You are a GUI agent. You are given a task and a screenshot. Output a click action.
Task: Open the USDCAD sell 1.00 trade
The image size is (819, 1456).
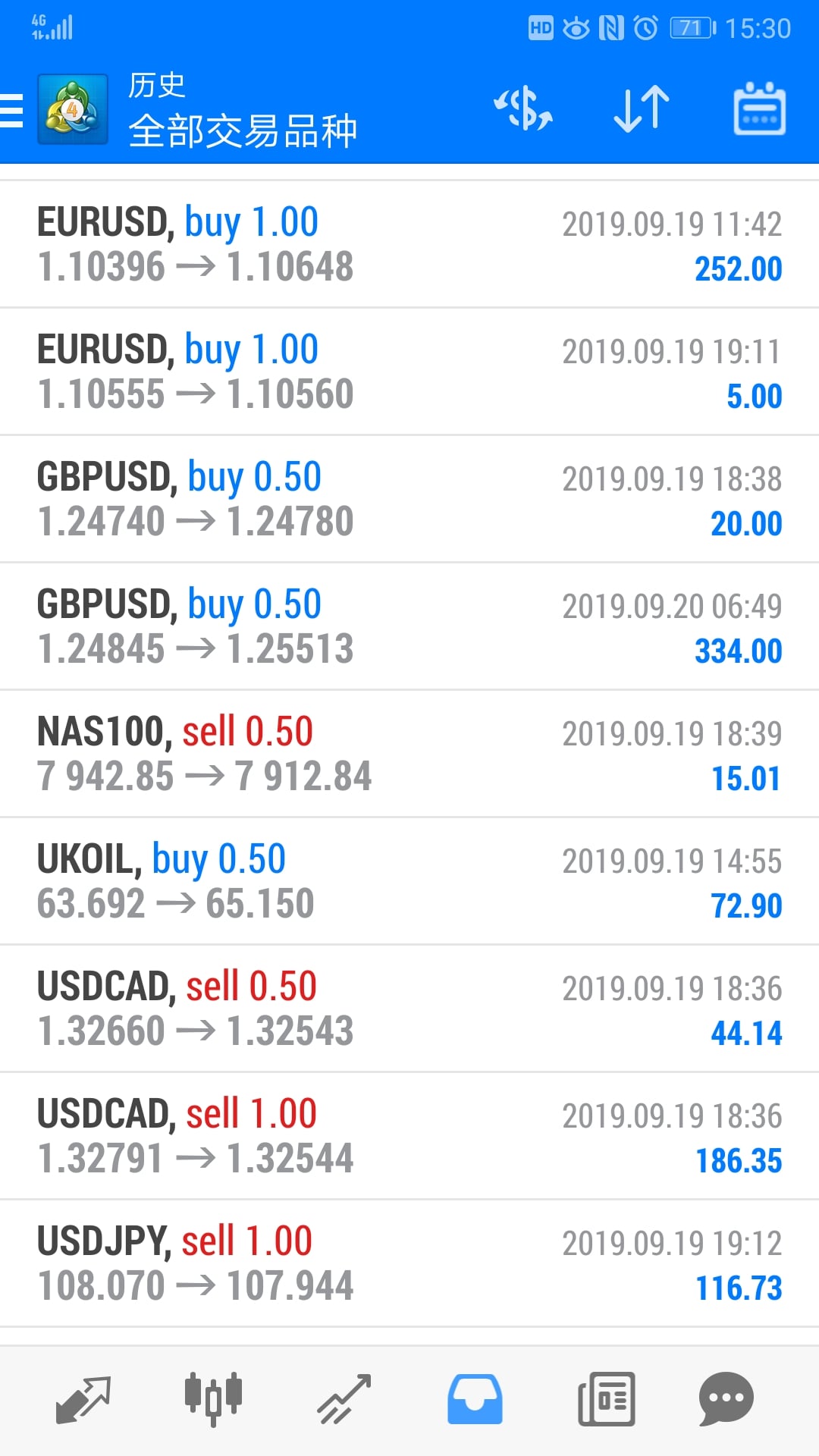pyautogui.click(x=409, y=1136)
